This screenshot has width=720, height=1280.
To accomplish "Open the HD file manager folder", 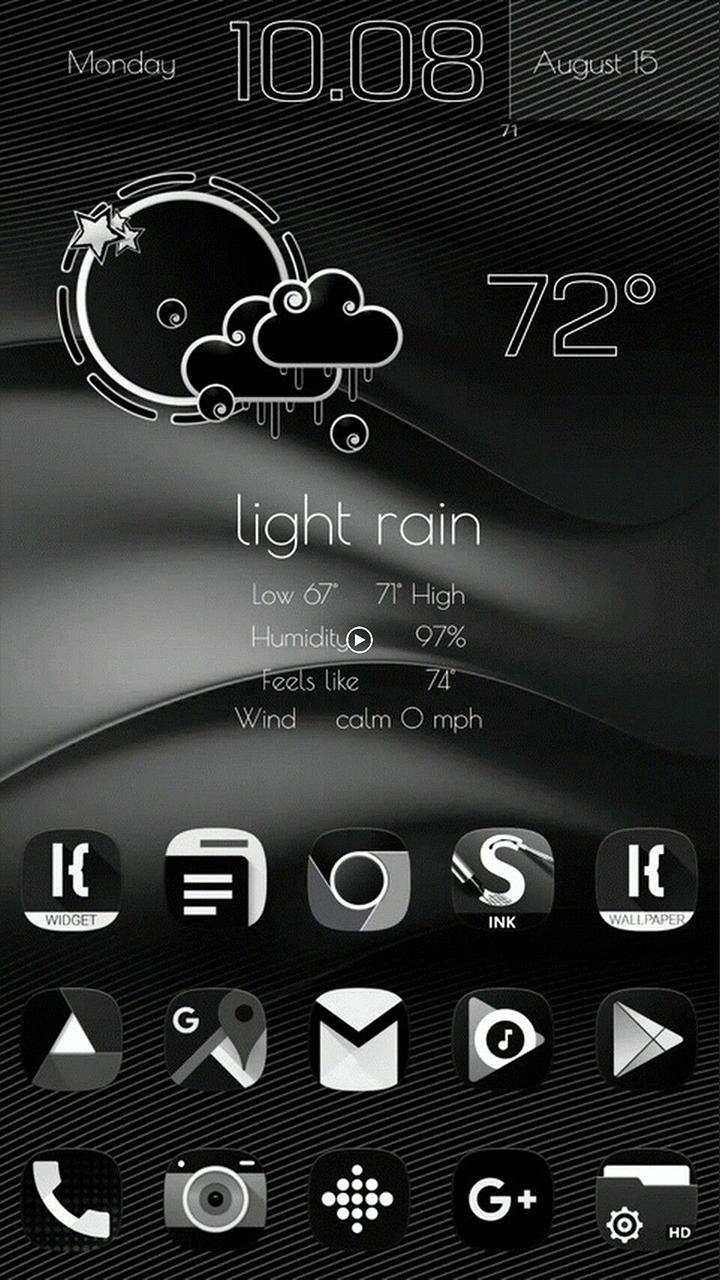I will pos(646,1199).
